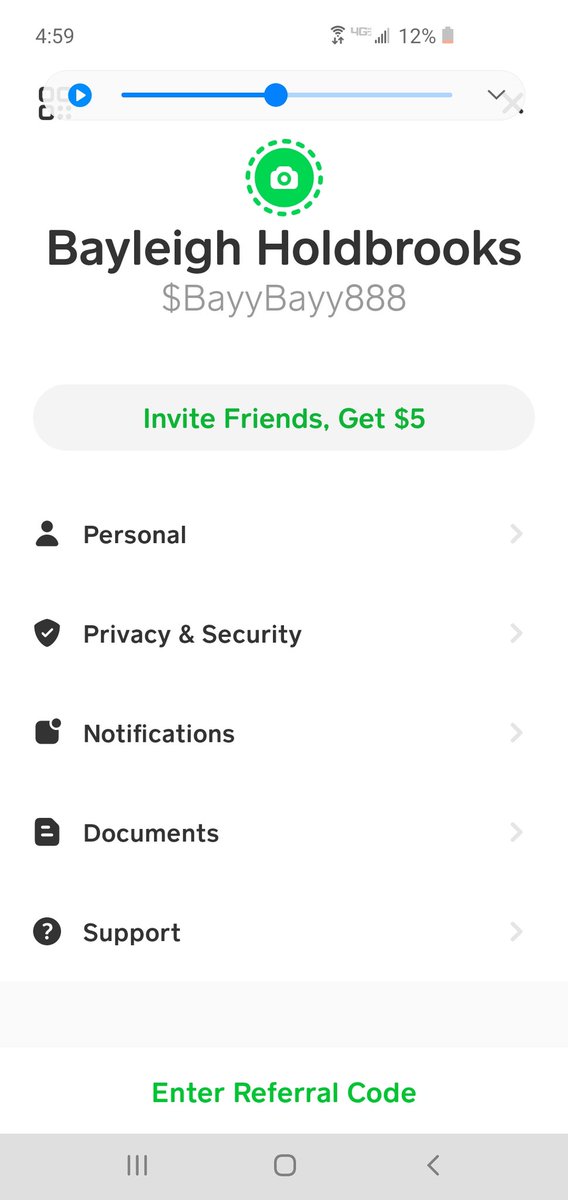Tap the system home button

point(285,1165)
